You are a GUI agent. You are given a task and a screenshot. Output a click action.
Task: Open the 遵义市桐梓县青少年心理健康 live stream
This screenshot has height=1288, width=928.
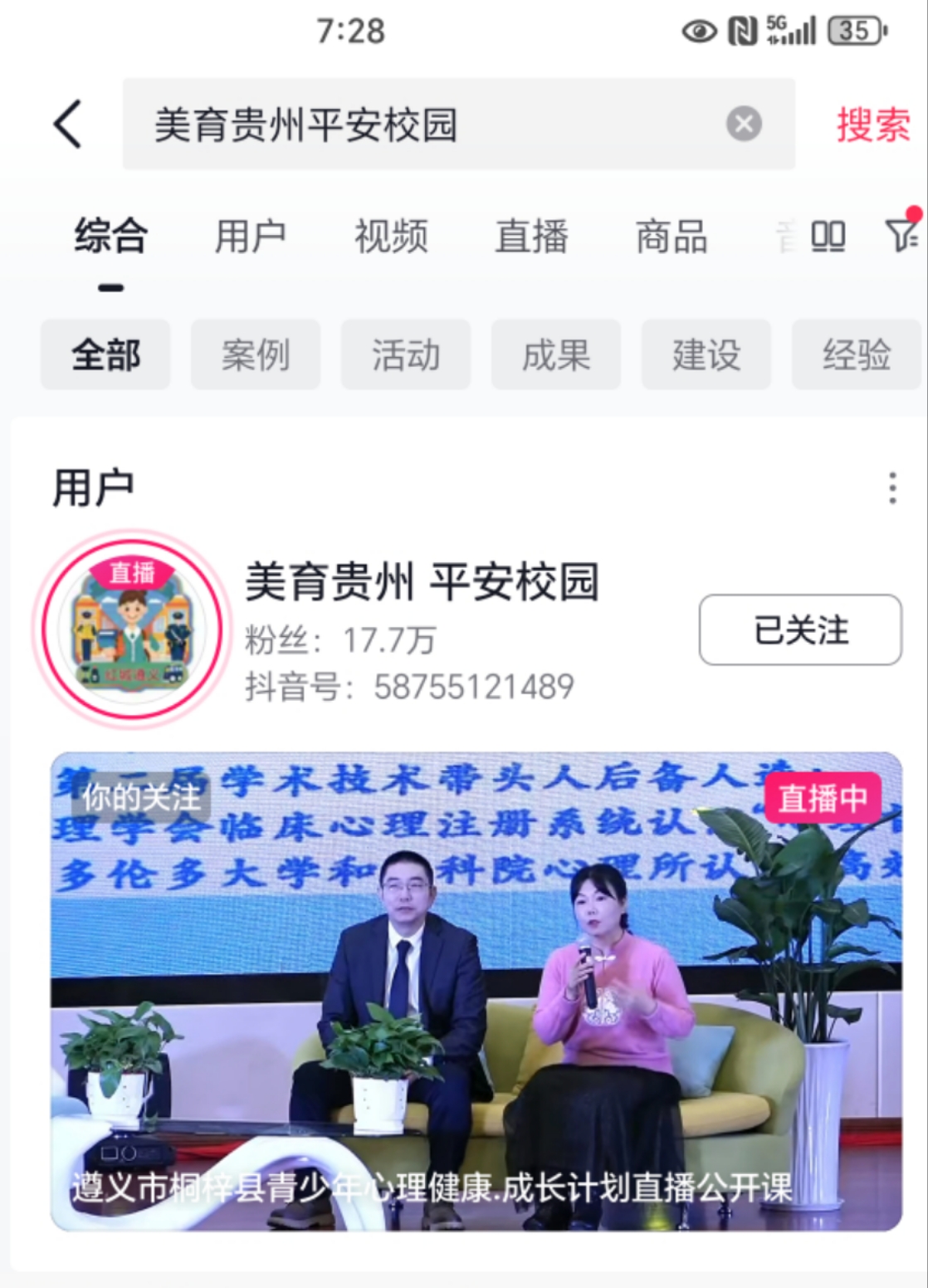pos(476,991)
